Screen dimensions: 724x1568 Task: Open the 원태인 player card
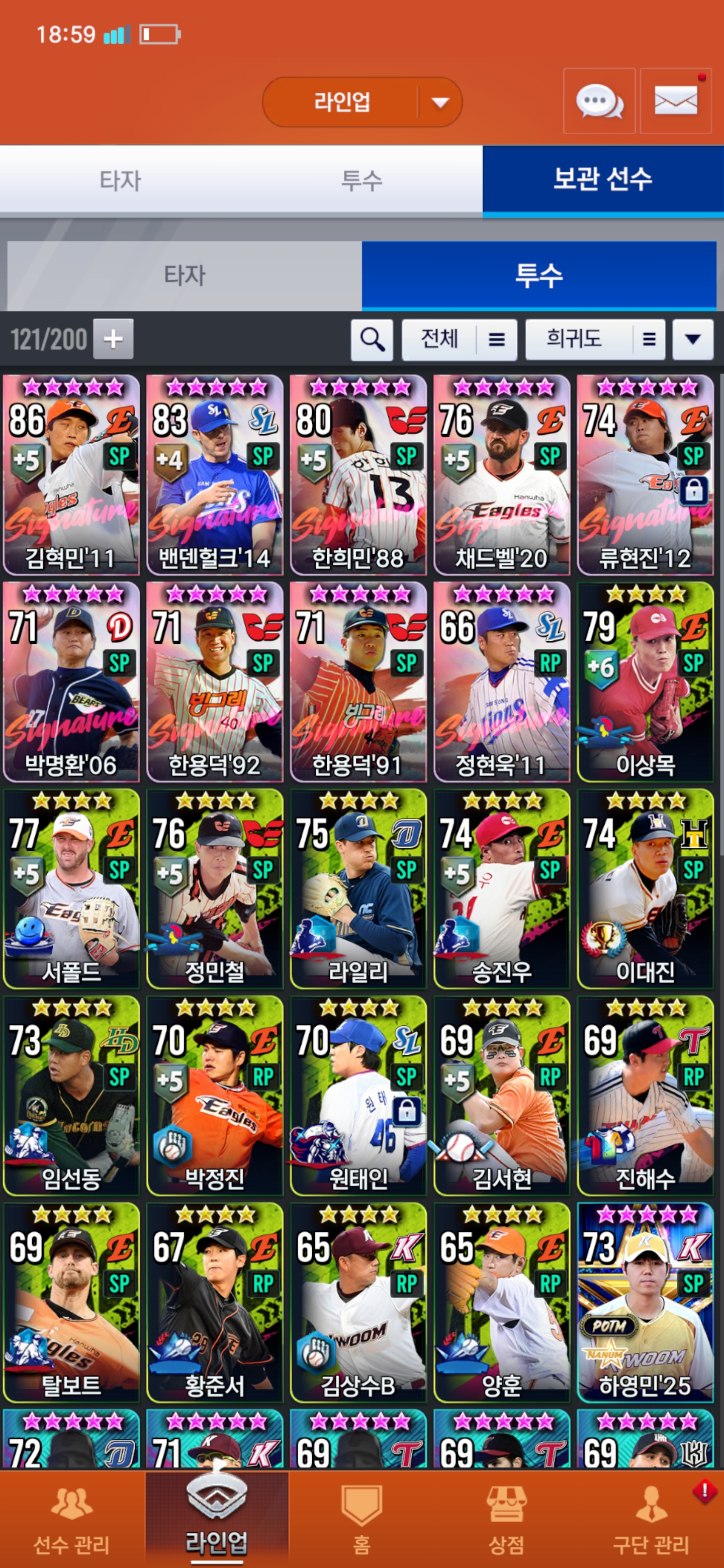(358, 1096)
